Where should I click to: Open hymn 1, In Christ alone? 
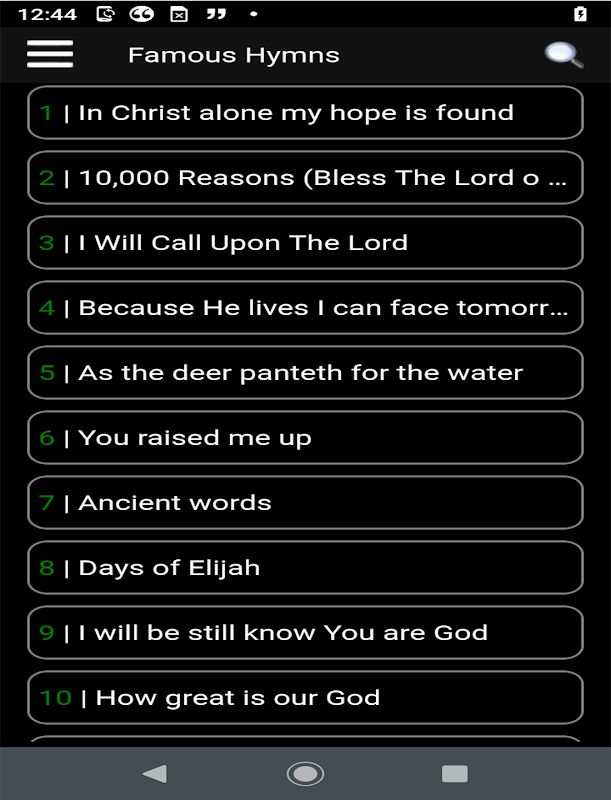point(305,113)
